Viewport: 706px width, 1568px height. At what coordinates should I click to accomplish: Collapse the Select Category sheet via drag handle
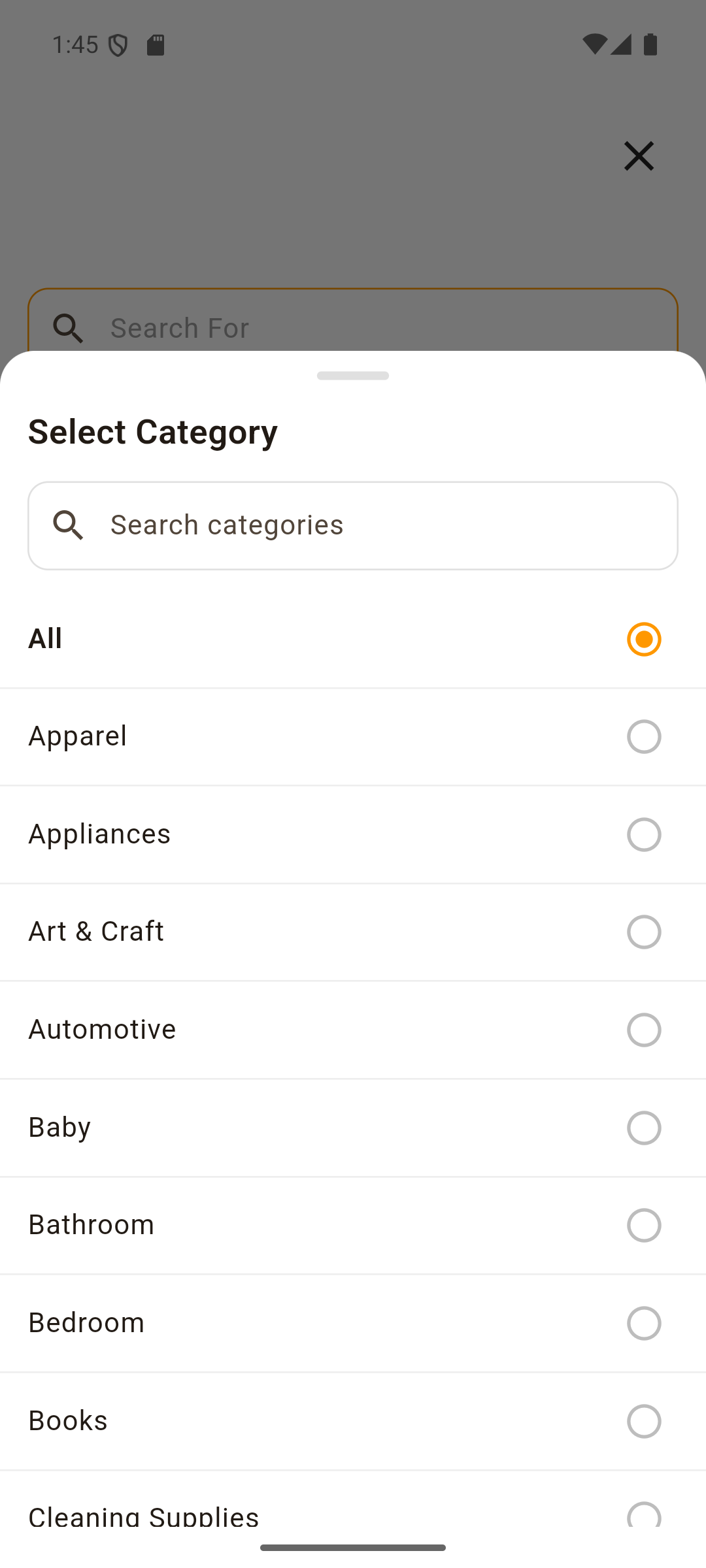(353, 376)
